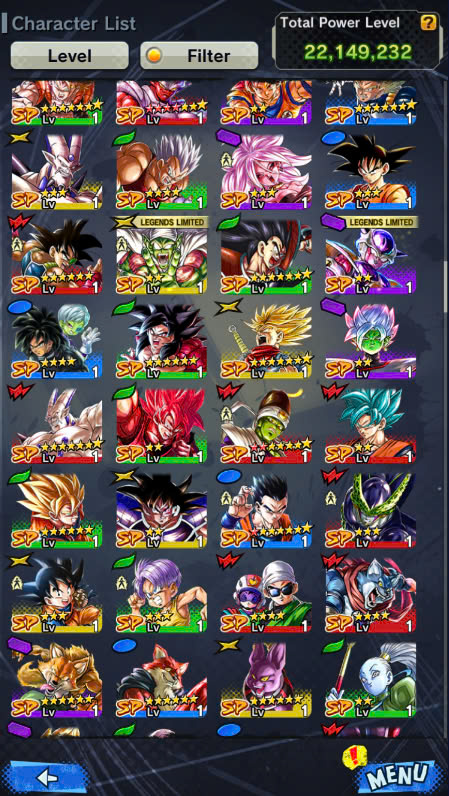Open the kid Trunks character card
Screen dimensions: 449x796
pos(162,595)
